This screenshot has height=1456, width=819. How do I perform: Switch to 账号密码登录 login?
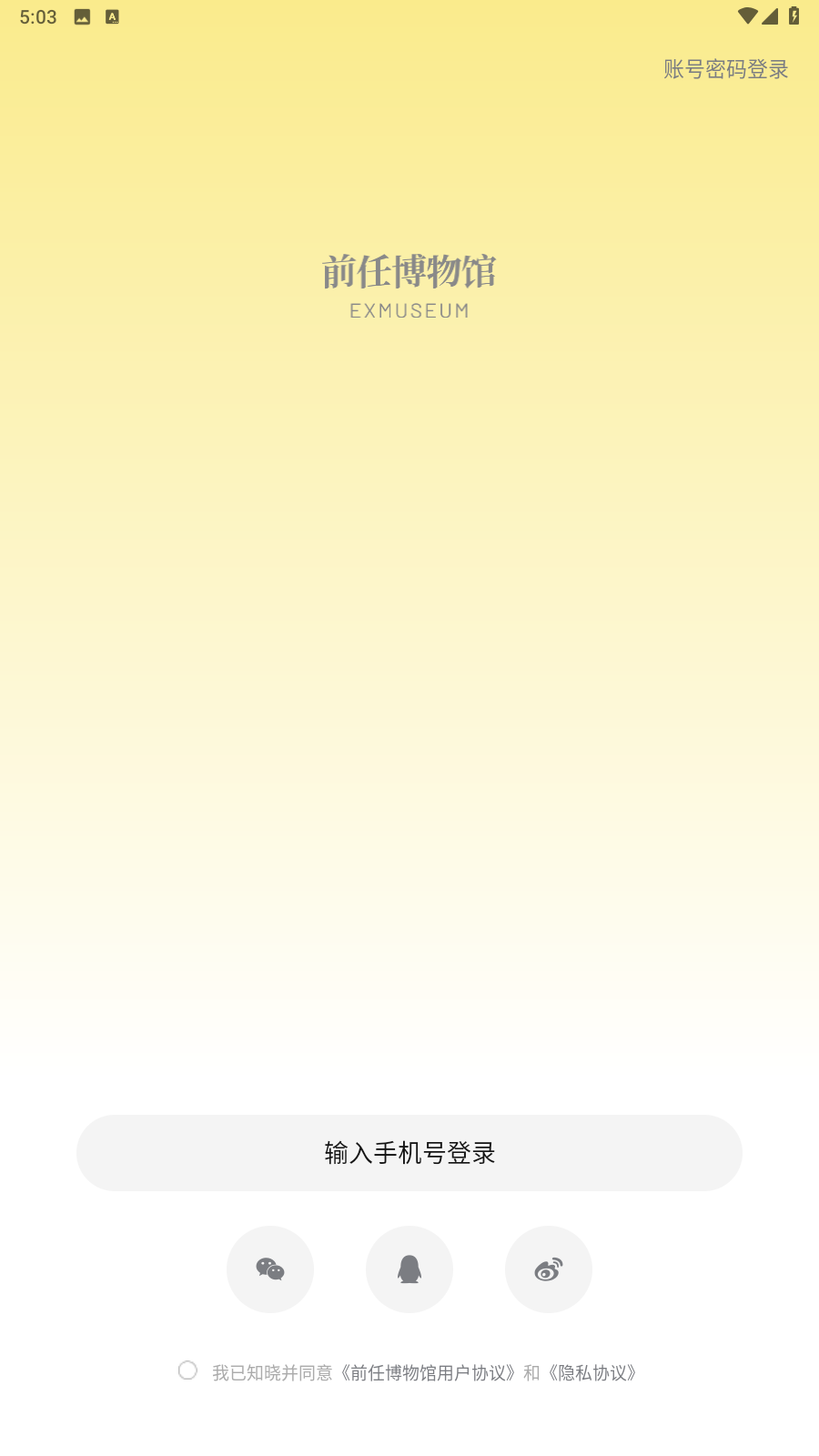(725, 69)
